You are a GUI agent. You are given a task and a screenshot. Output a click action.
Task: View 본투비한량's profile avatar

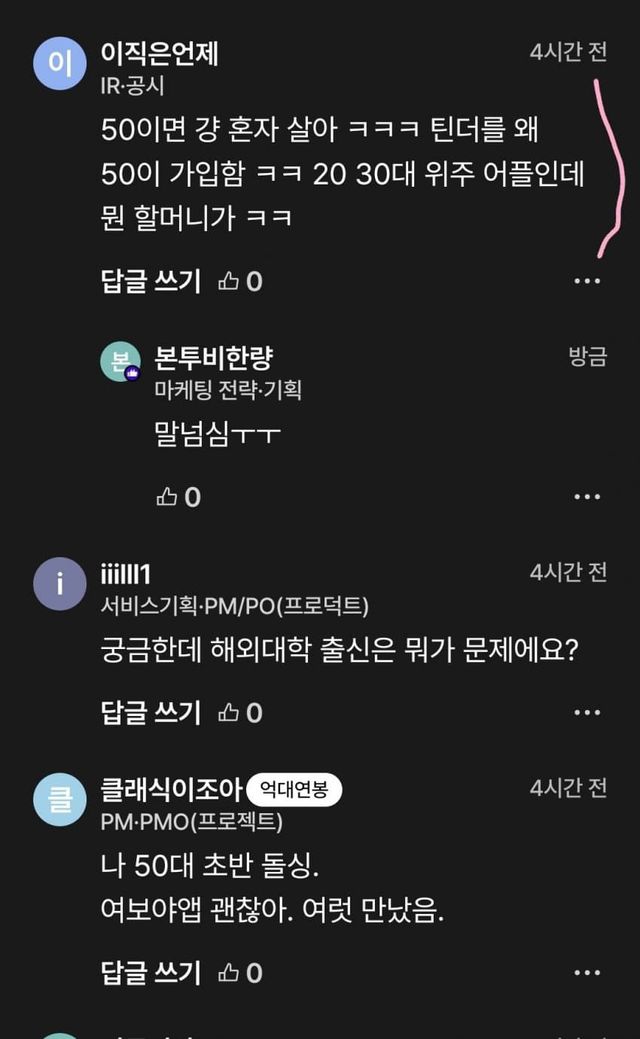point(121,362)
